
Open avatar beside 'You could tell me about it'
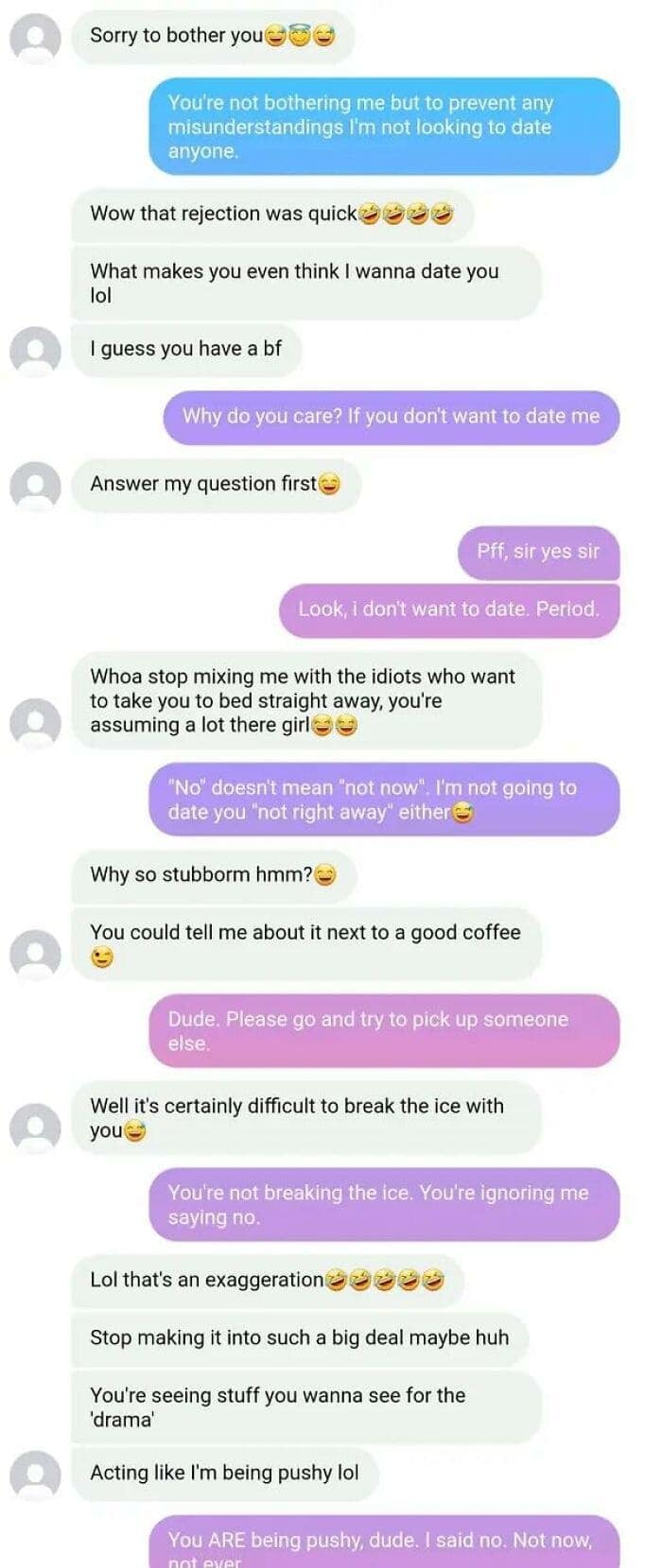click(35, 955)
